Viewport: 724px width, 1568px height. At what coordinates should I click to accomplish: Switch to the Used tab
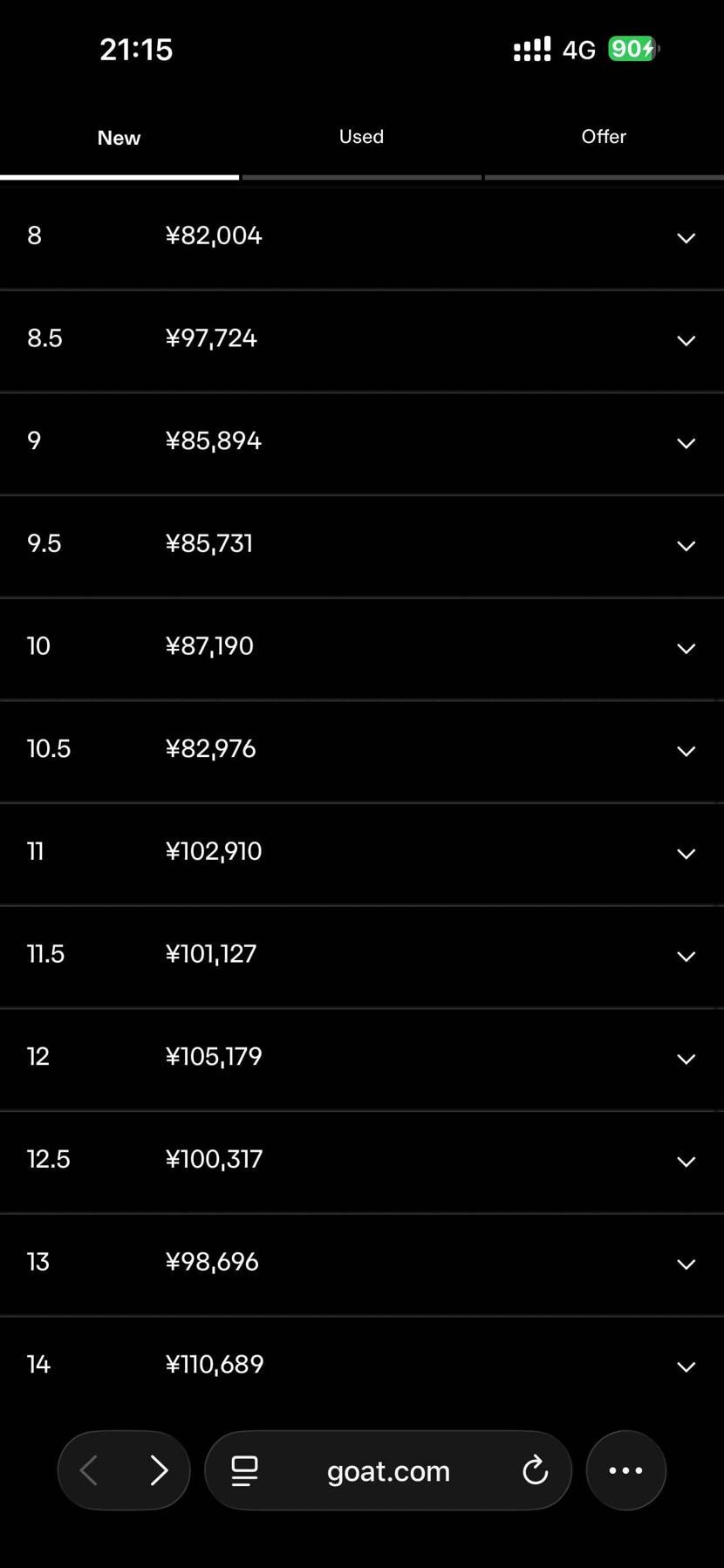click(x=361, y=137)
